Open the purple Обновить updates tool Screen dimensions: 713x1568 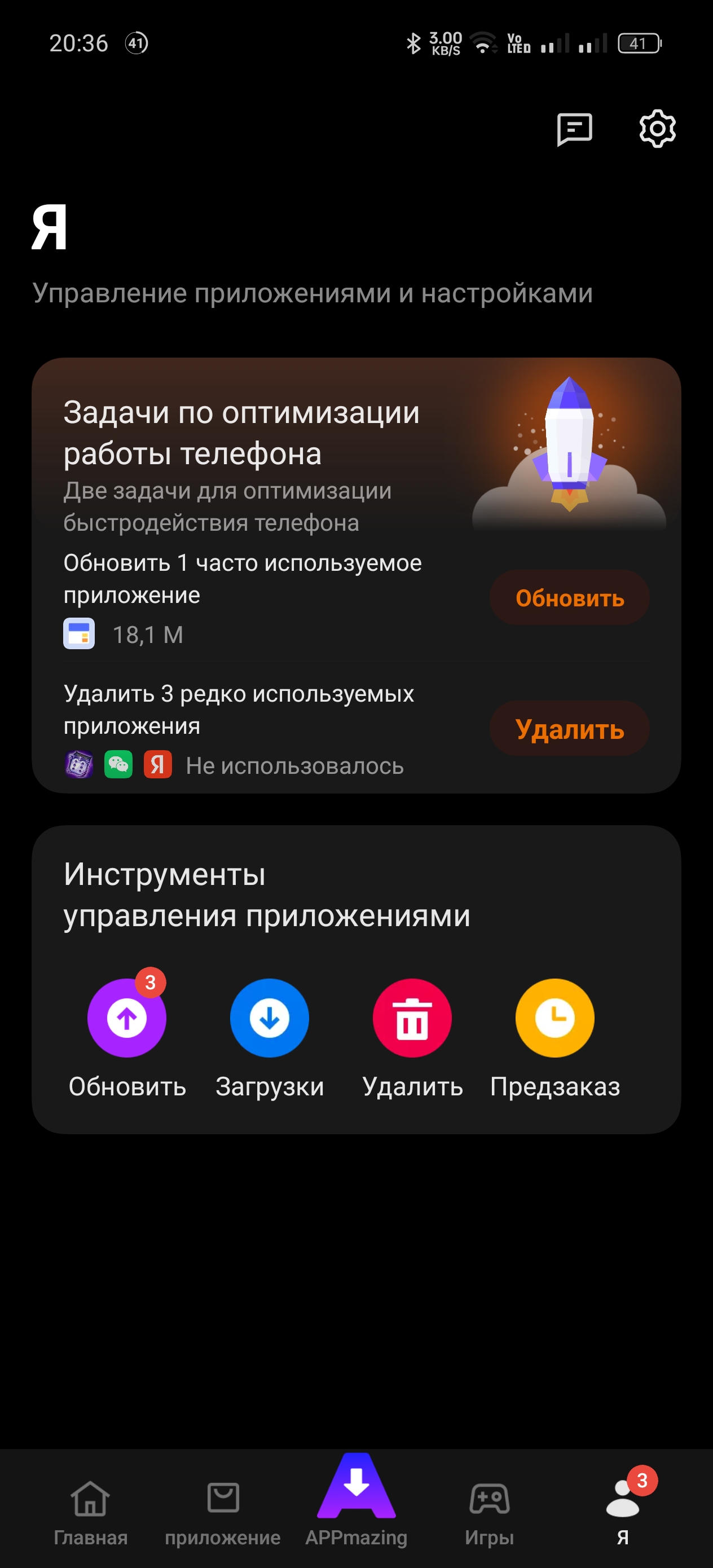127,1018
